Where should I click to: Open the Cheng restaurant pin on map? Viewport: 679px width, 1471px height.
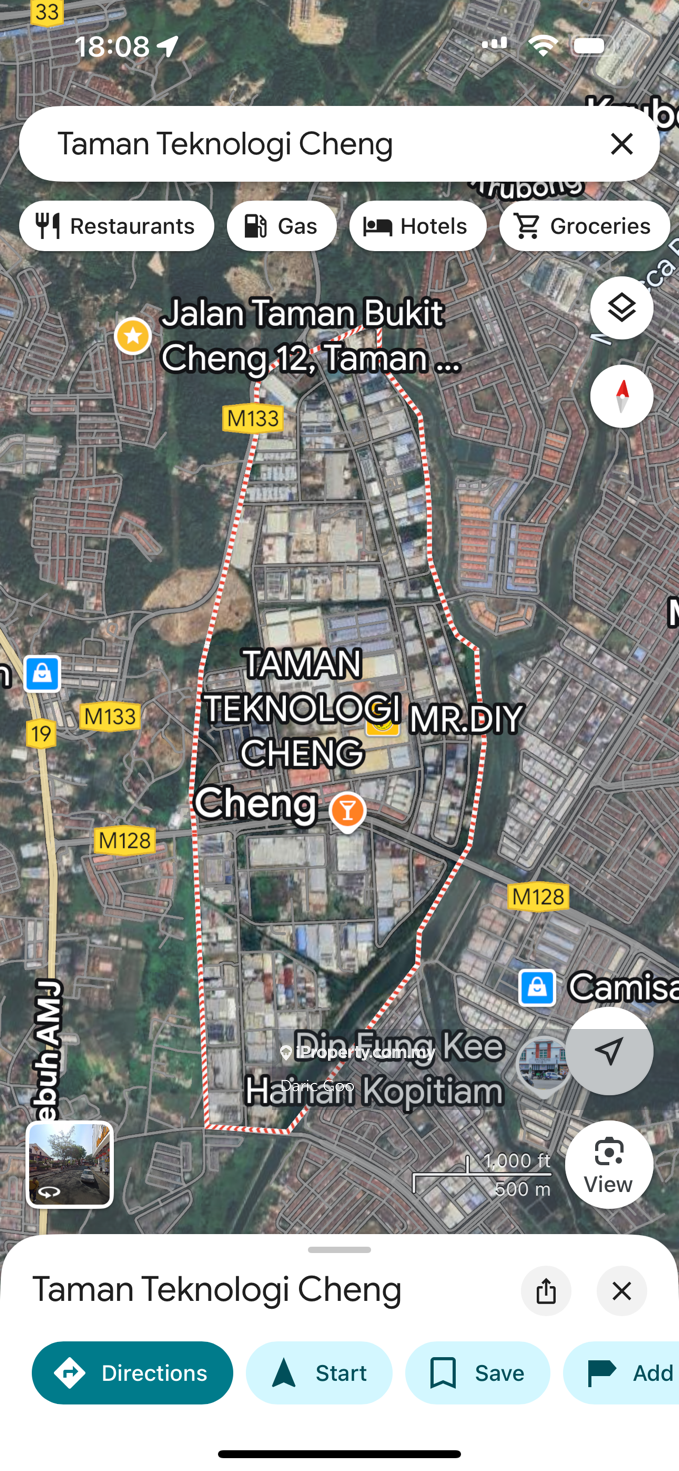point(347,810)
